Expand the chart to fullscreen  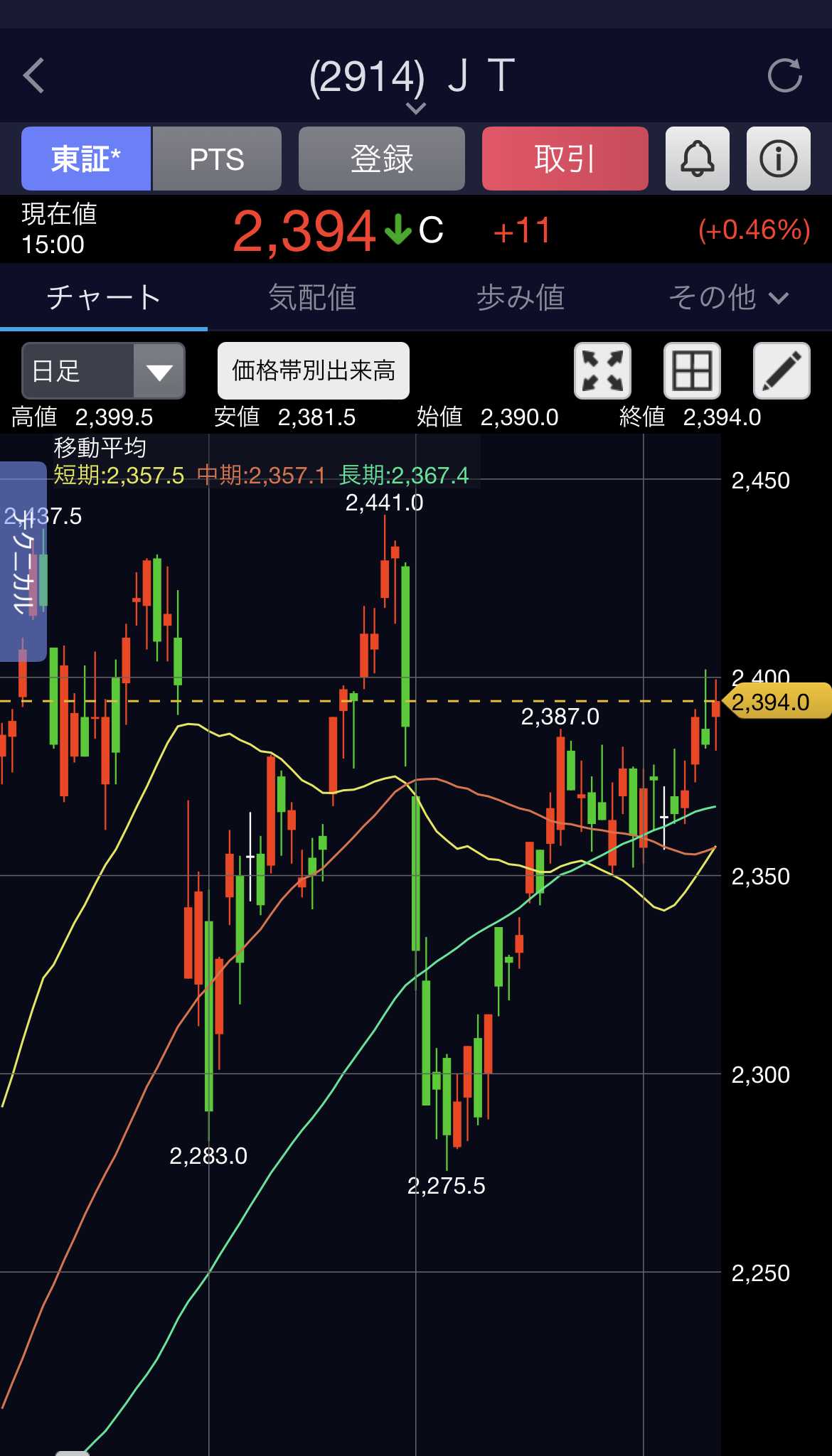point(602,371)
